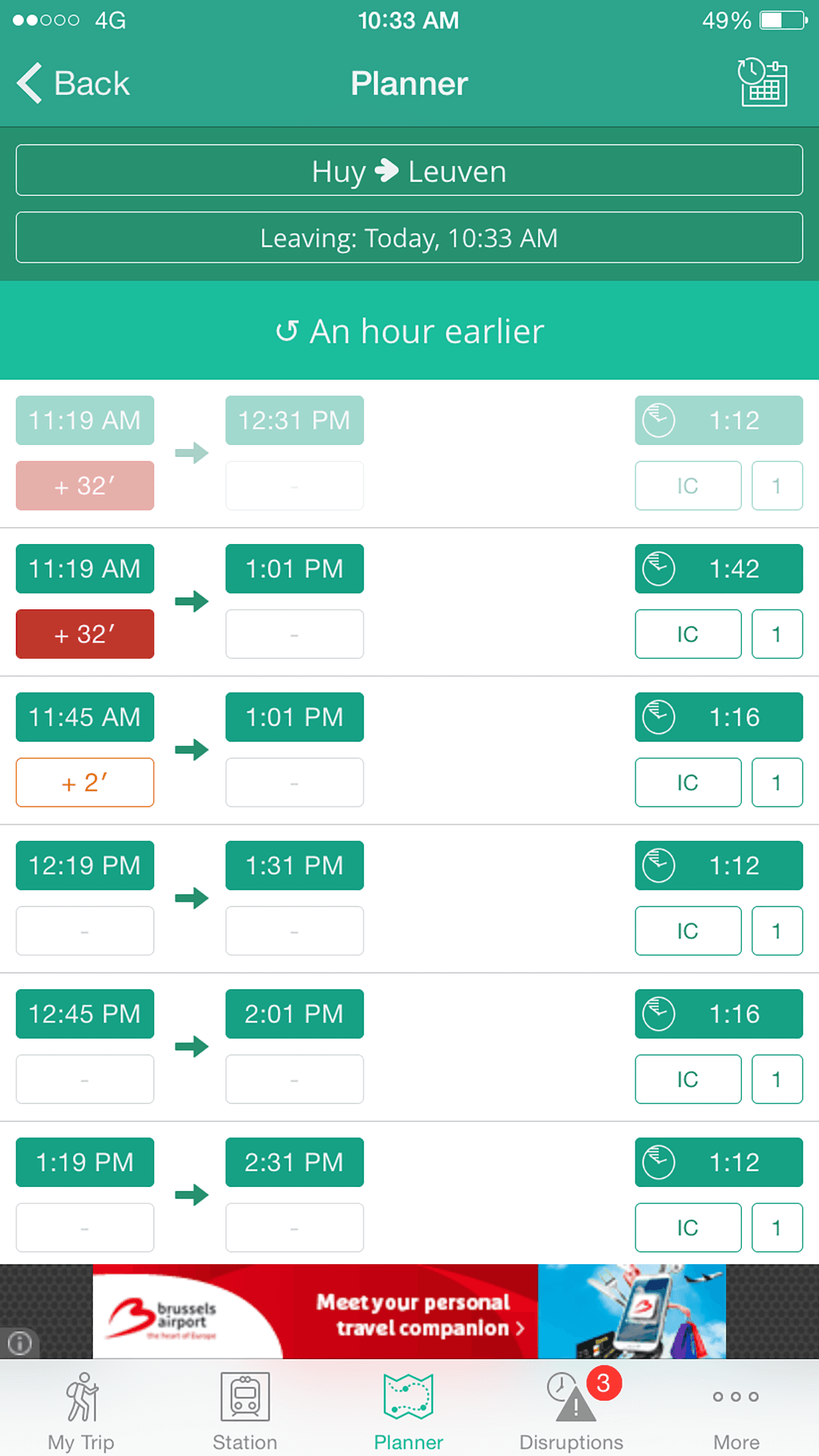The width and height of the screenshot is (819, 1456).
Task: Show ad information icon
Action: click(x=19, y=1343)
